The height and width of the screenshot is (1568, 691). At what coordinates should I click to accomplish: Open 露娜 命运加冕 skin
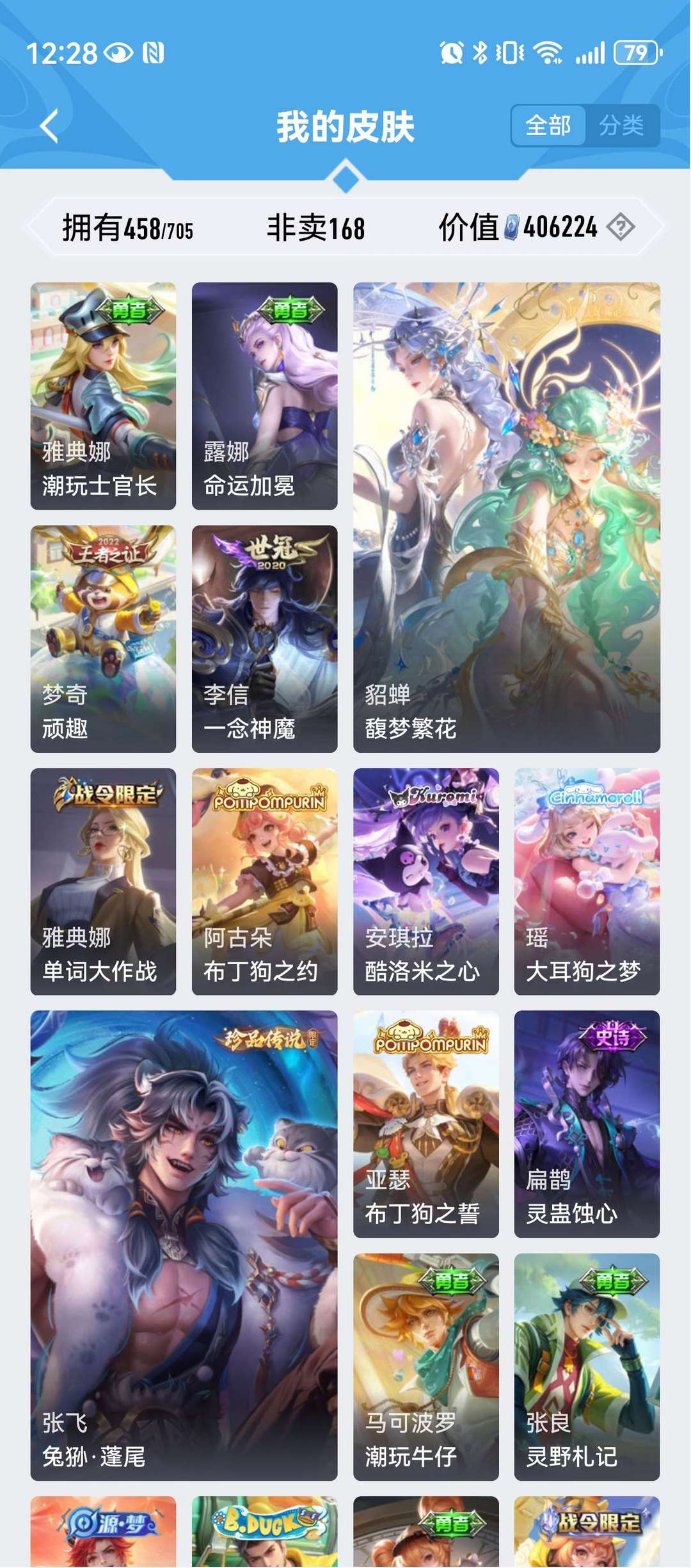(264, 396)
